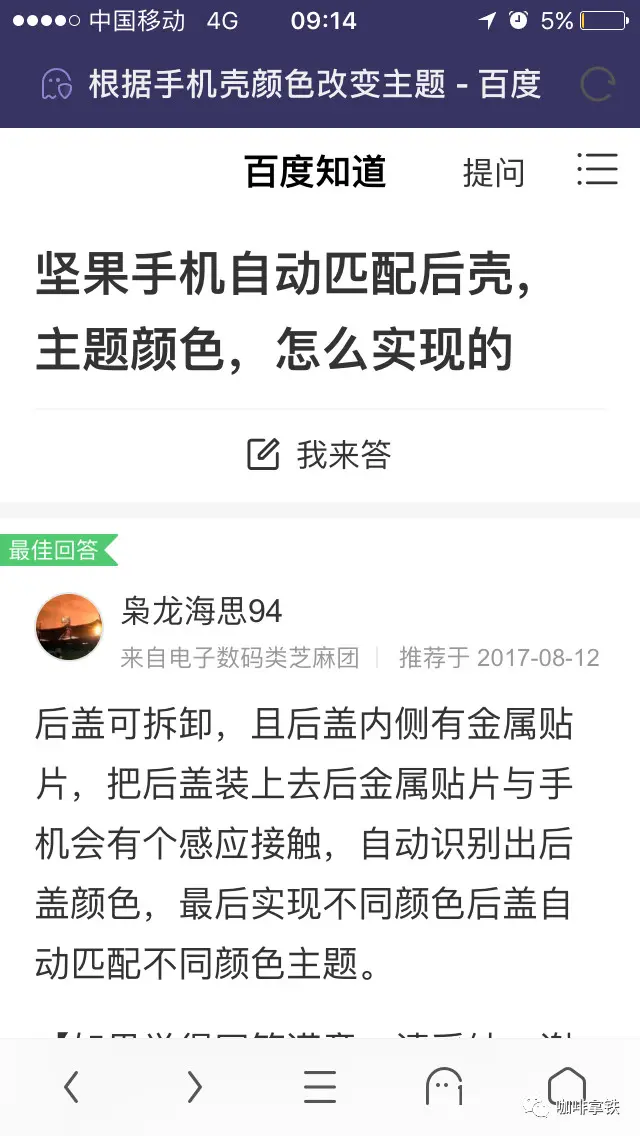Tap 我来答 to write an answer
The height and width of the screenshot is (1136, 640).
click(x=320, y=455)
